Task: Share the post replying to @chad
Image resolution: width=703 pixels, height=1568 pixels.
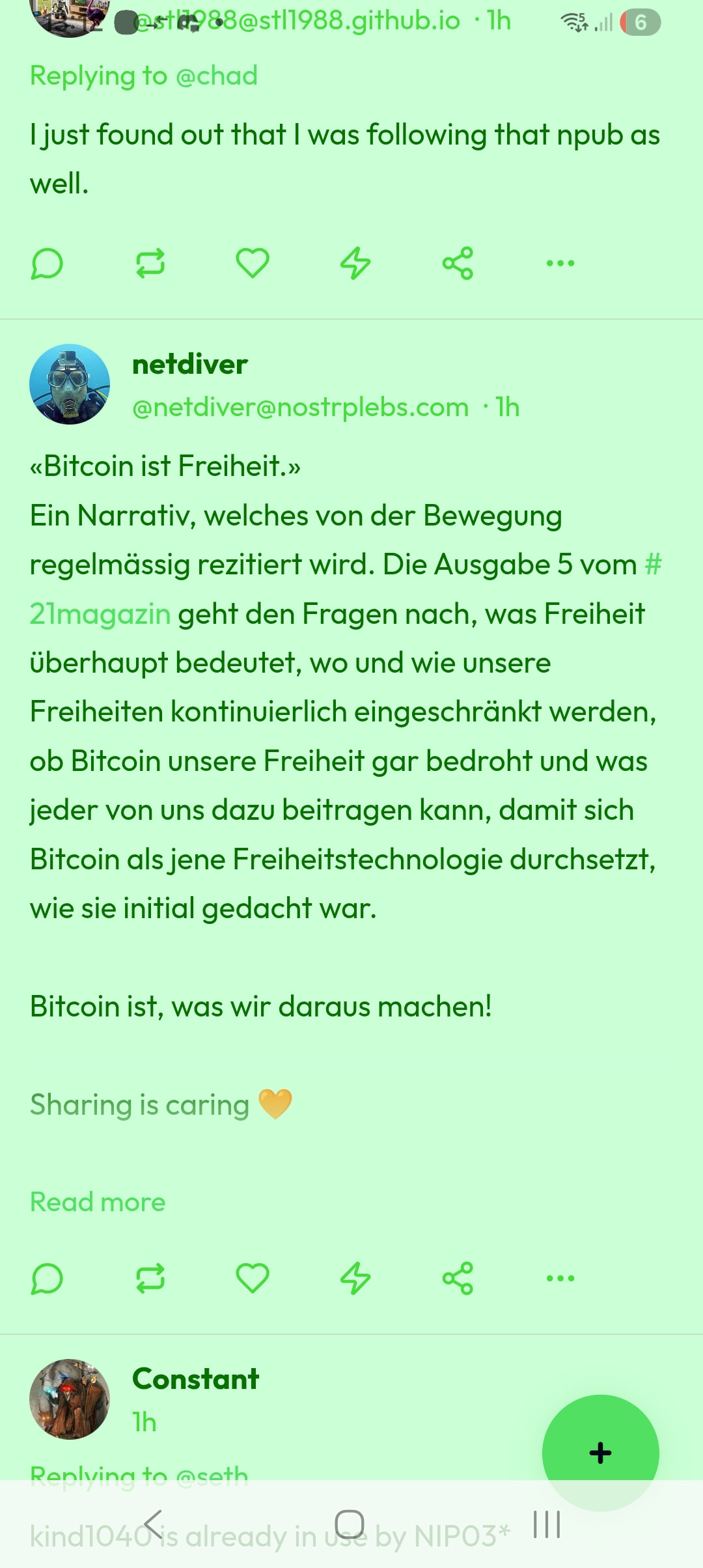Action: pyautogui.click(x=458, y=264)
